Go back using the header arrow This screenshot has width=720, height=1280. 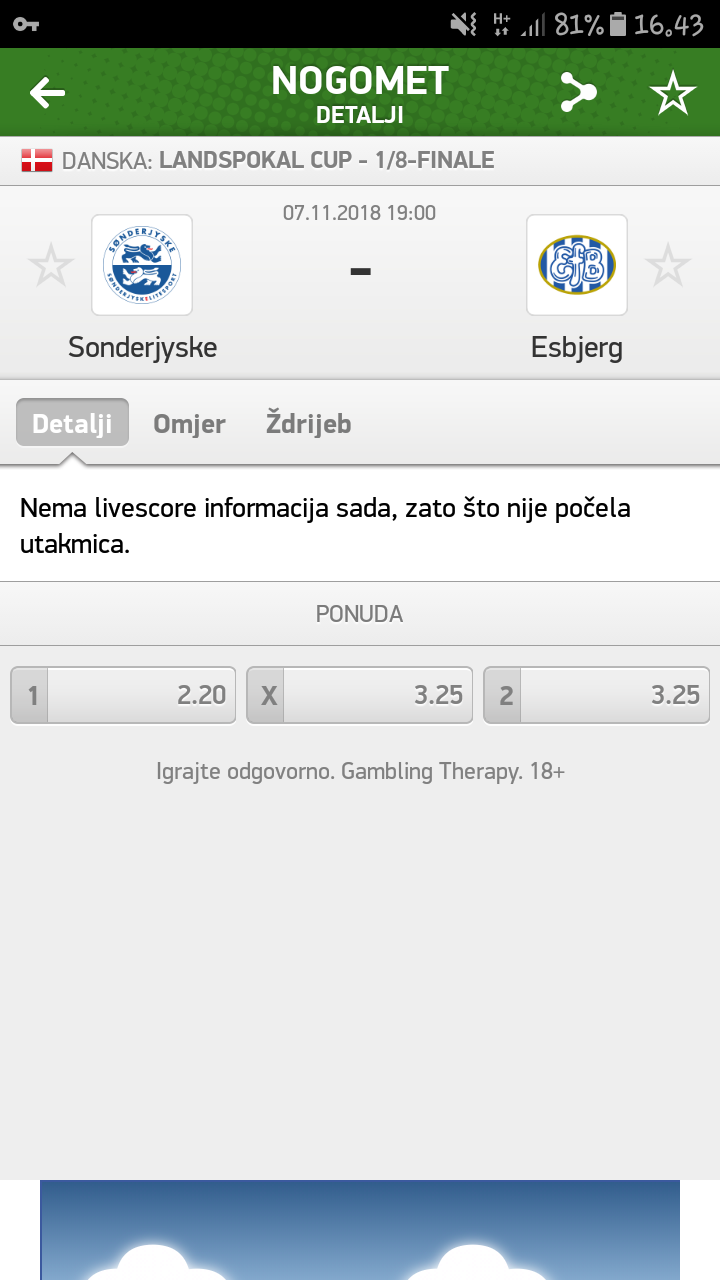[x=47, y=94]
